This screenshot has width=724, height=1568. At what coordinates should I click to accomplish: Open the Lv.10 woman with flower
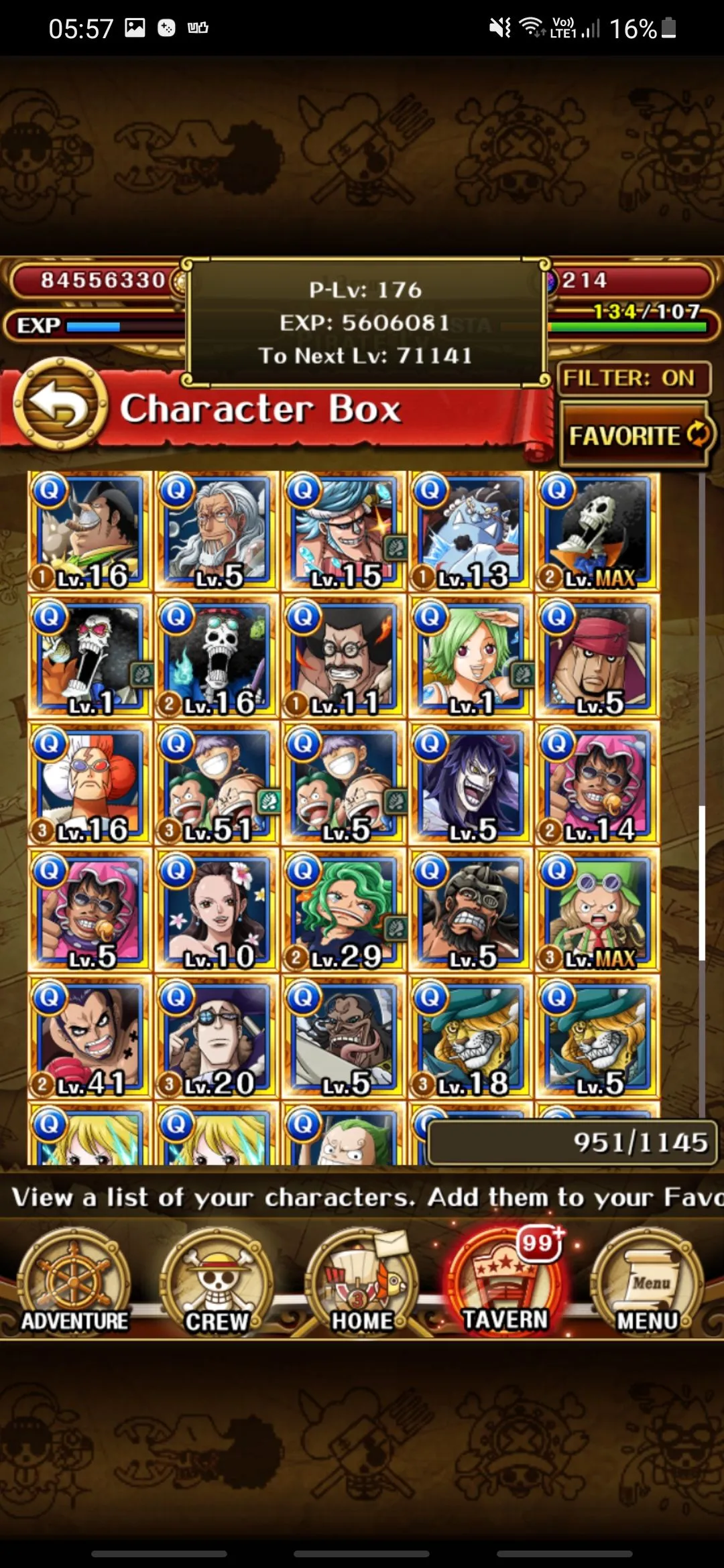point(217,911)
